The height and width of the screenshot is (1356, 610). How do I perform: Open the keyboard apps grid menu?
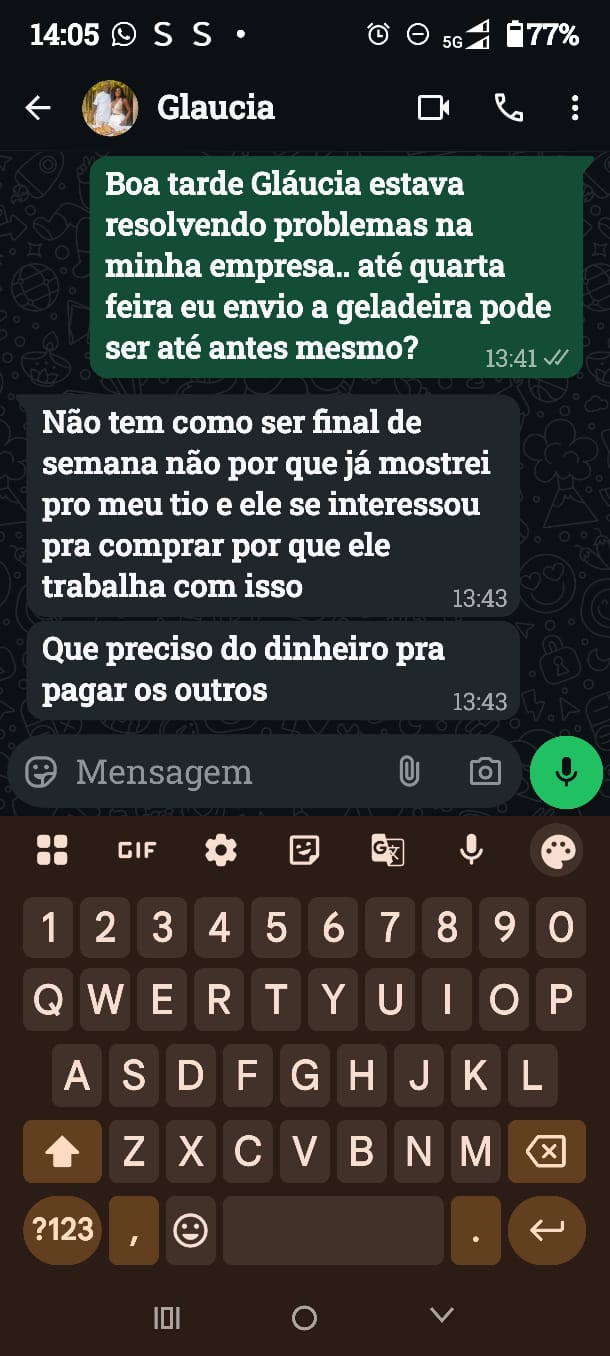[x=52, y=850]
